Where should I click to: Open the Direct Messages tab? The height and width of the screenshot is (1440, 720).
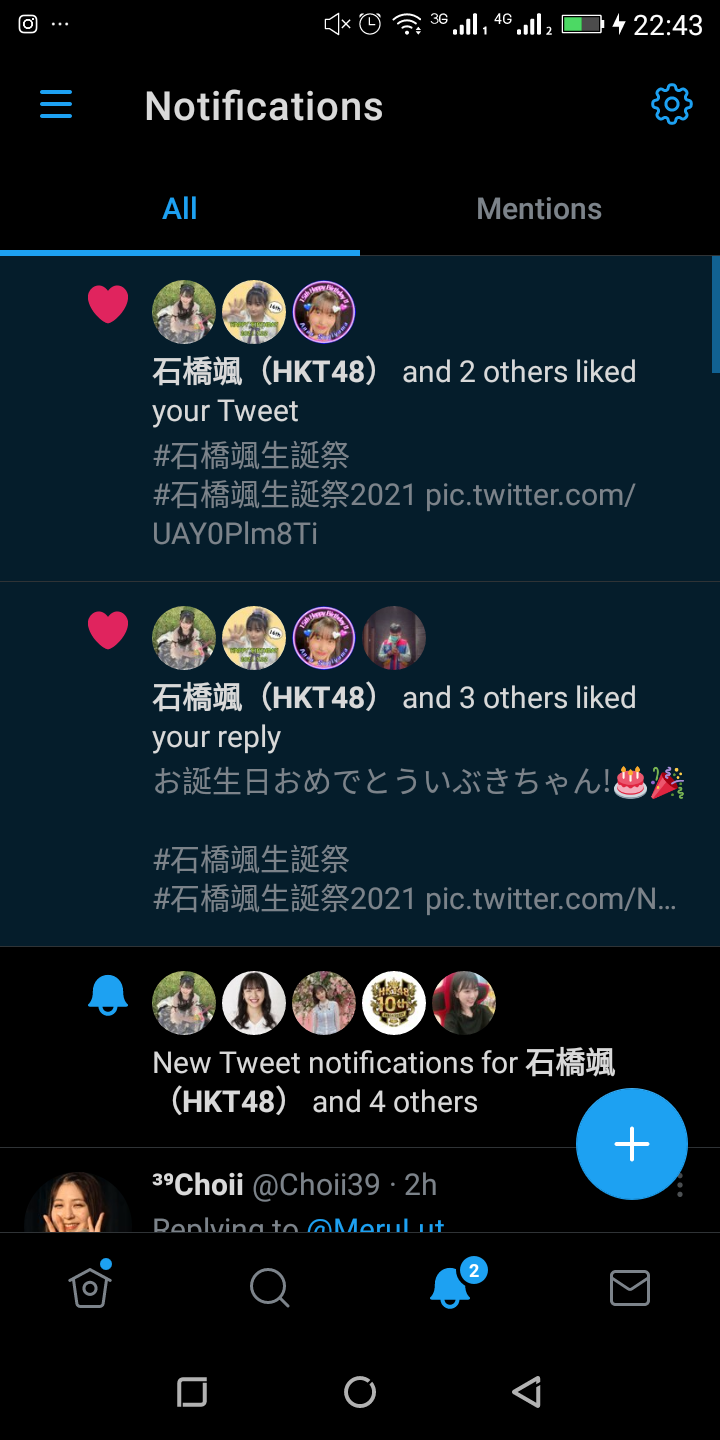point(629,1288)
